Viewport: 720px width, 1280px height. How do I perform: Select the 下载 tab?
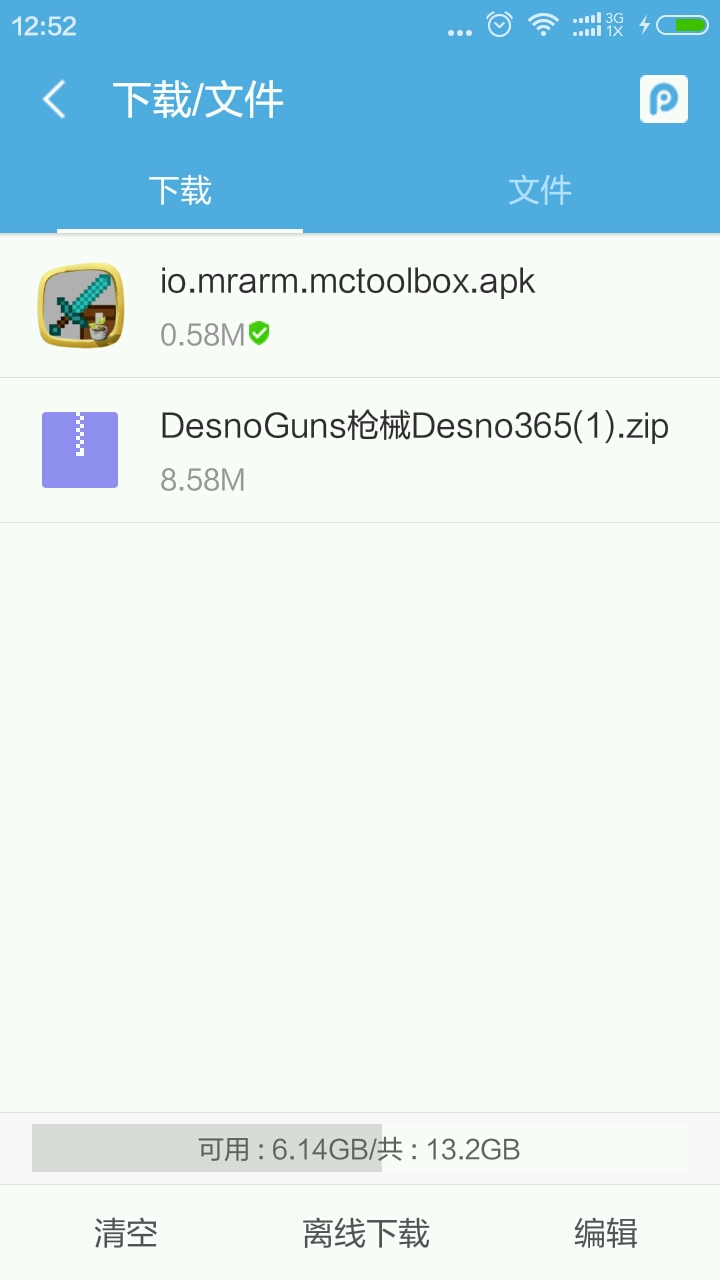tap(180, 190)
